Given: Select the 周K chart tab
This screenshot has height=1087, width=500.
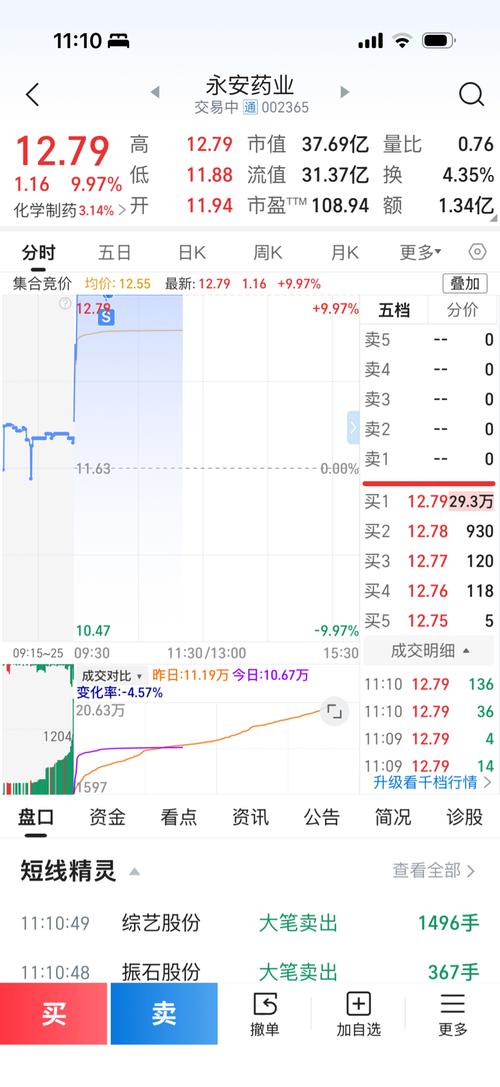Looking at the screenshot, I should (x=267, y=252).
